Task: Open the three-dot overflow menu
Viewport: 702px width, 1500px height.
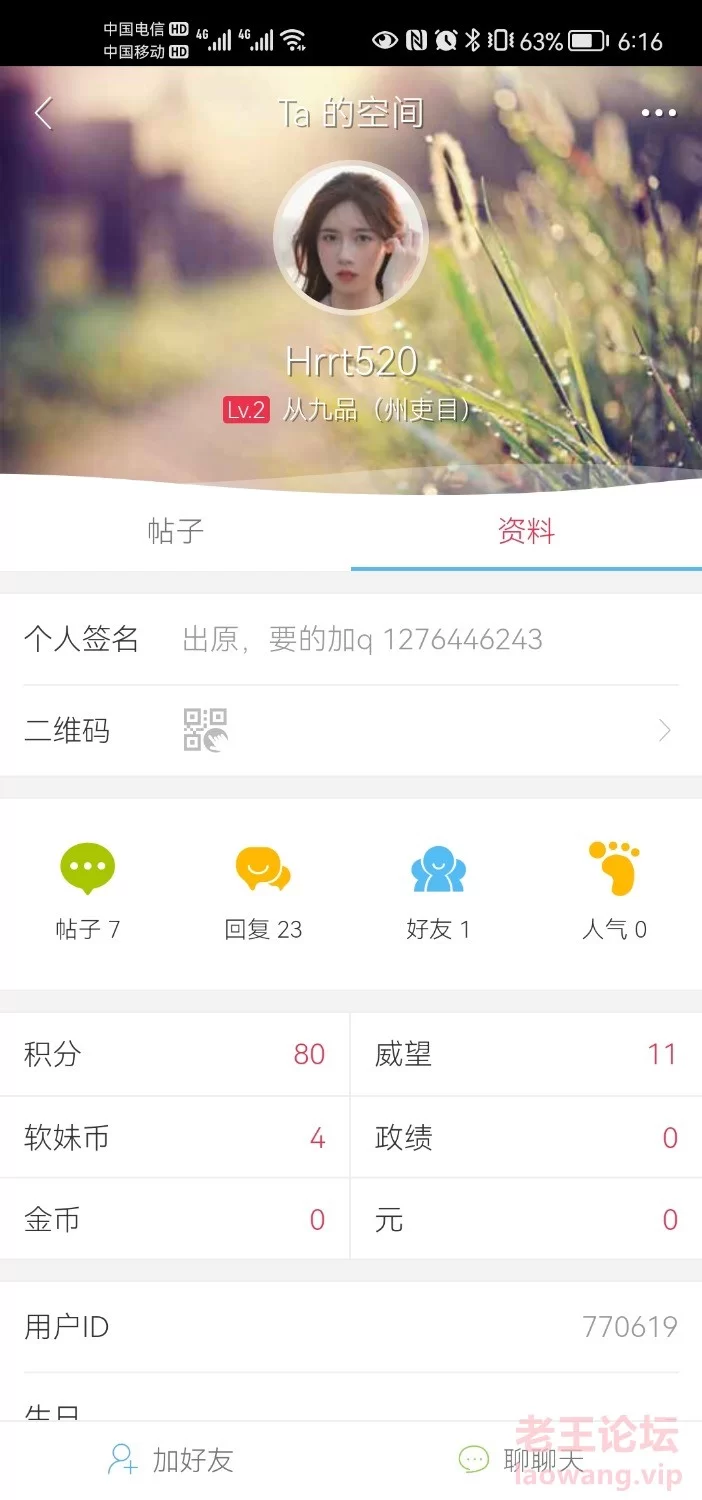Action: pos(659,113)
